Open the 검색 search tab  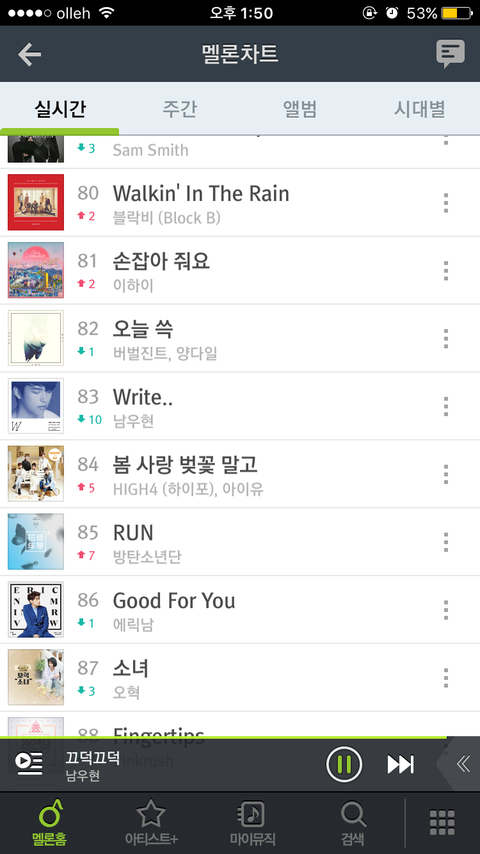[353, 822]
